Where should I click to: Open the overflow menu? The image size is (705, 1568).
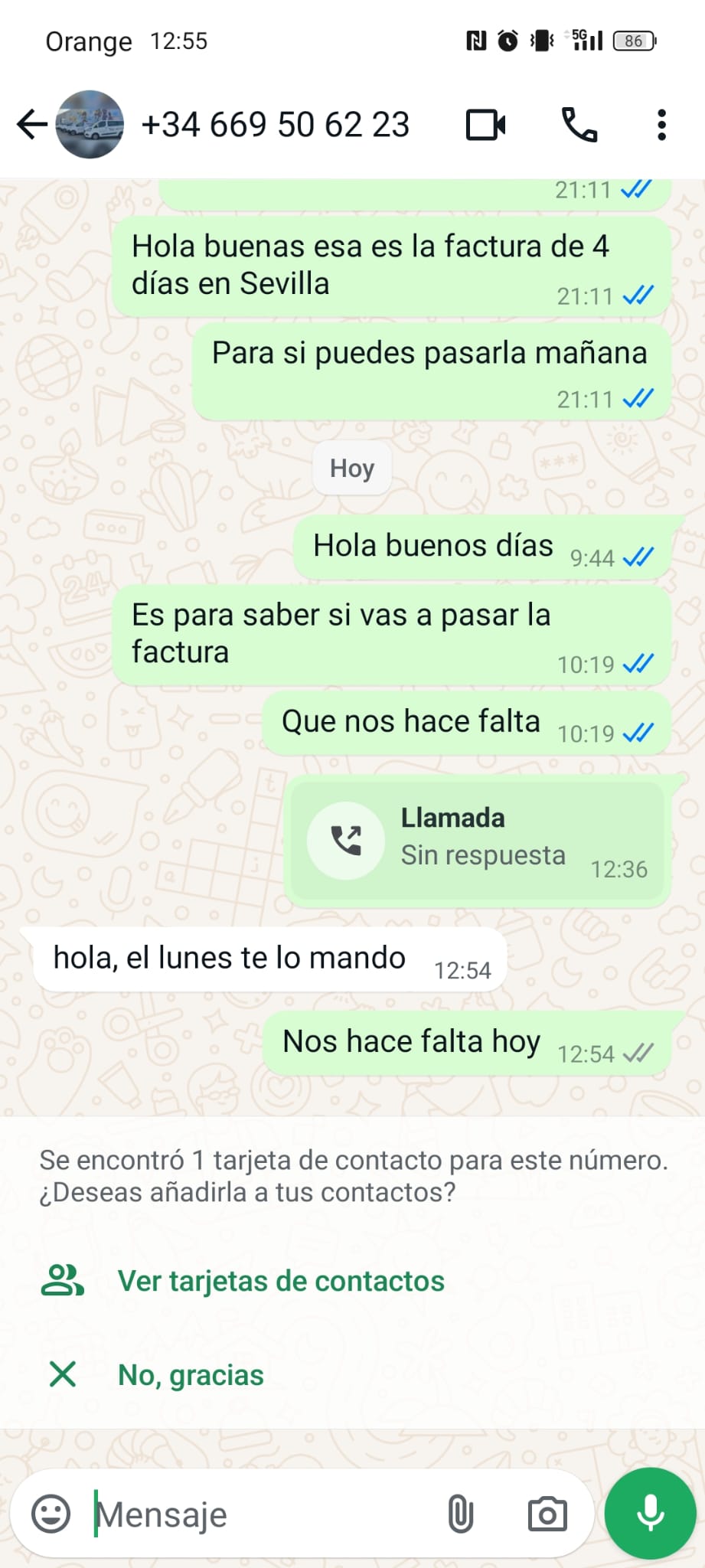point(661,125)
